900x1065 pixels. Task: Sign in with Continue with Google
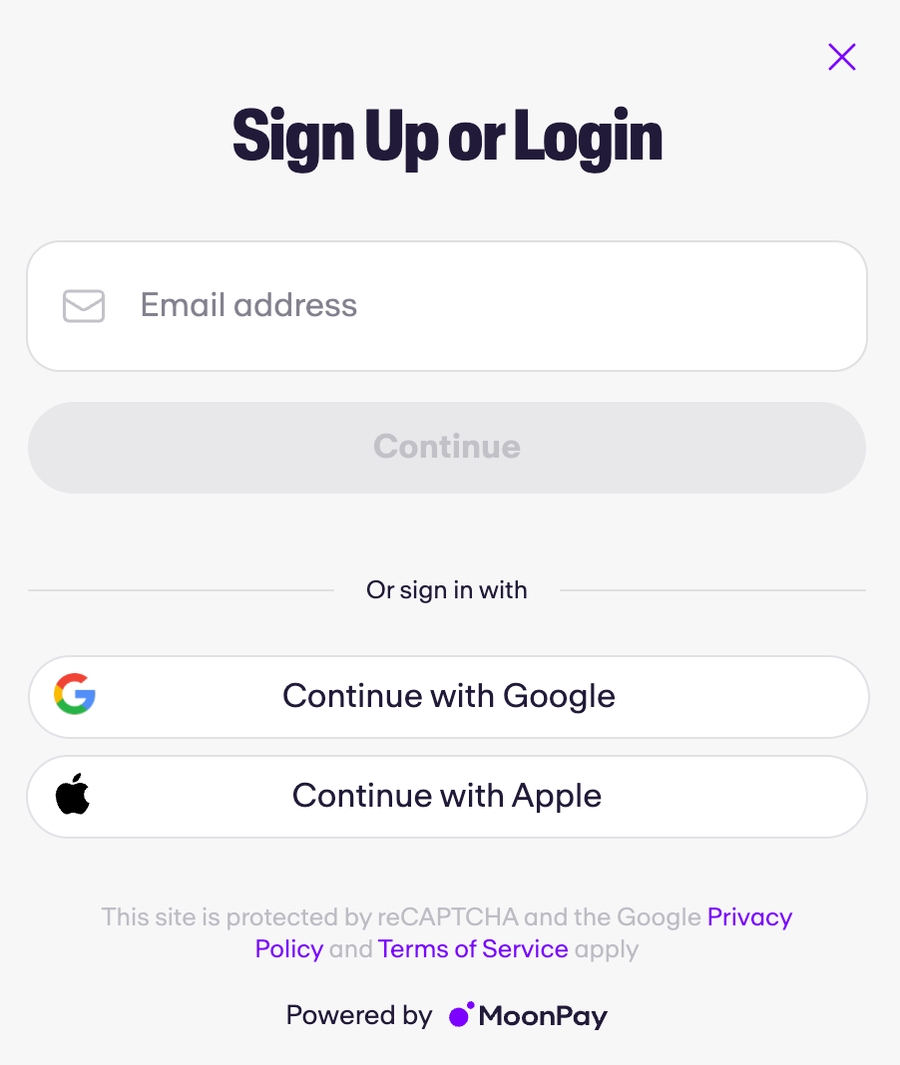point(447,697)
